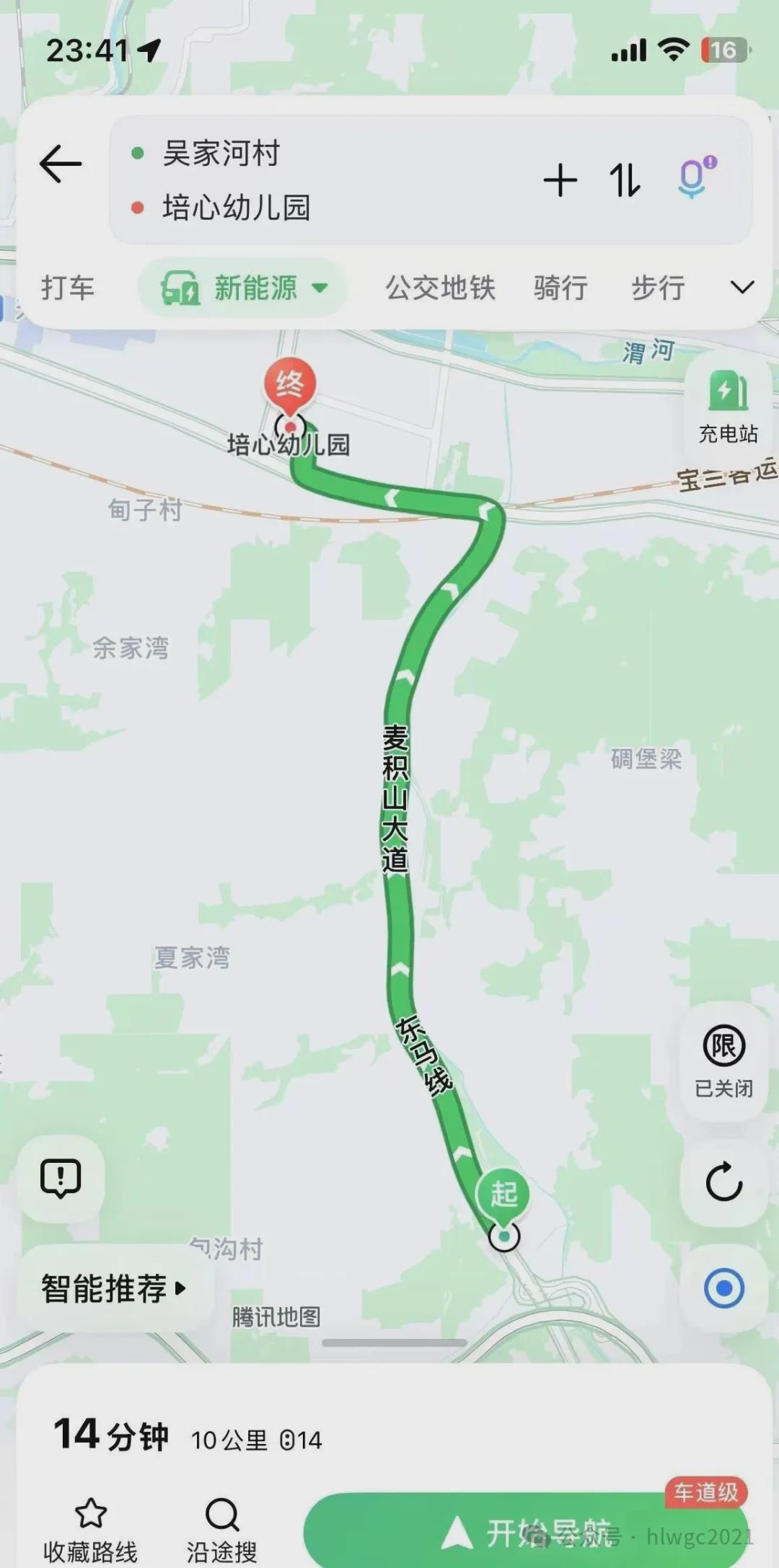This screenshot has height=1568, width=779.
Task: Report an issue with the feedback icon
Action: pos(61,1179)
